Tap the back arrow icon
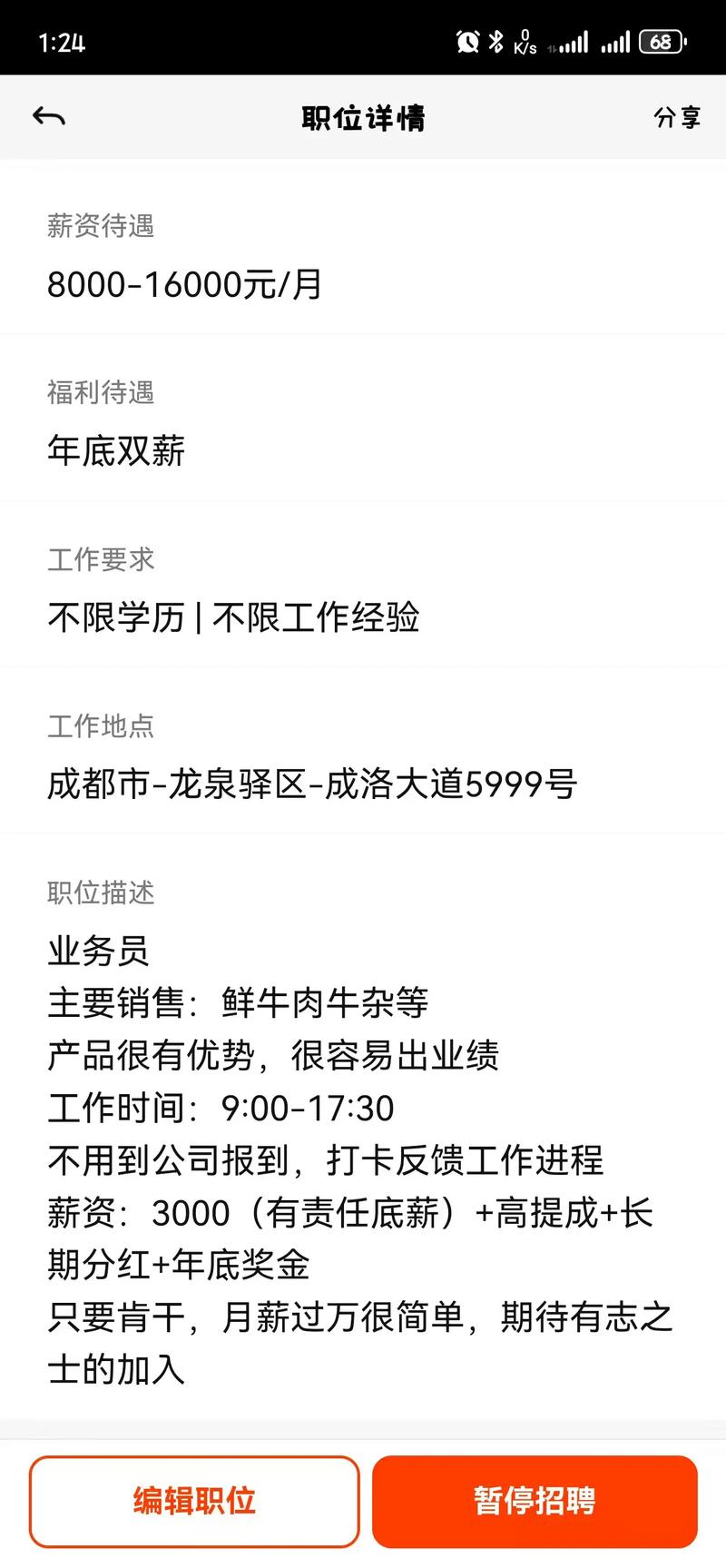The height and width of the screenshot is (1568, 726). pos(50,117)
